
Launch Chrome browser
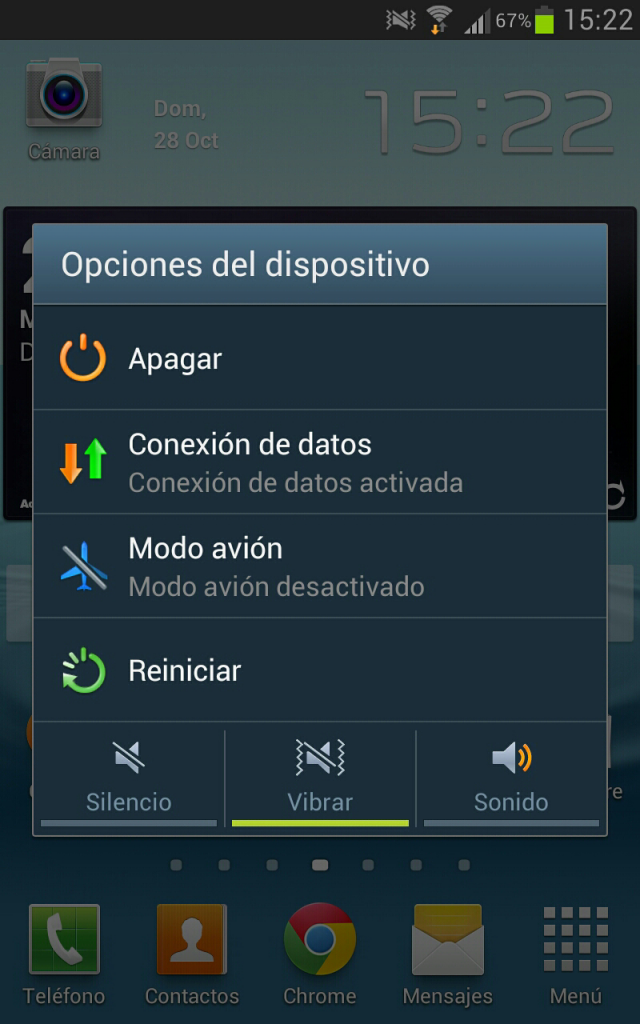click(x=320, y=952)
